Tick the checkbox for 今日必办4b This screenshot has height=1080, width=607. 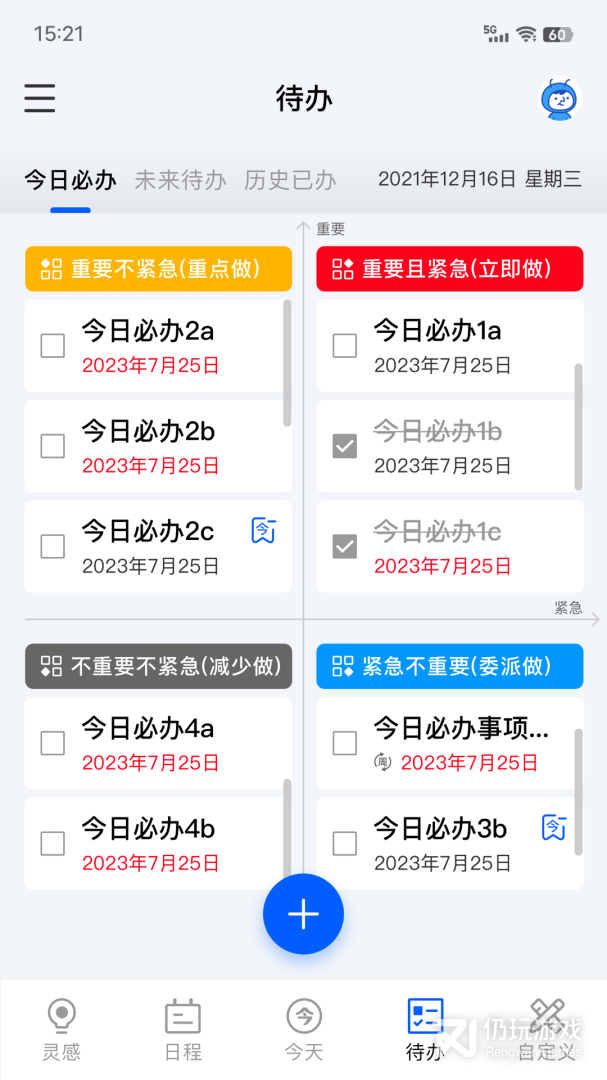pos(53,843)
